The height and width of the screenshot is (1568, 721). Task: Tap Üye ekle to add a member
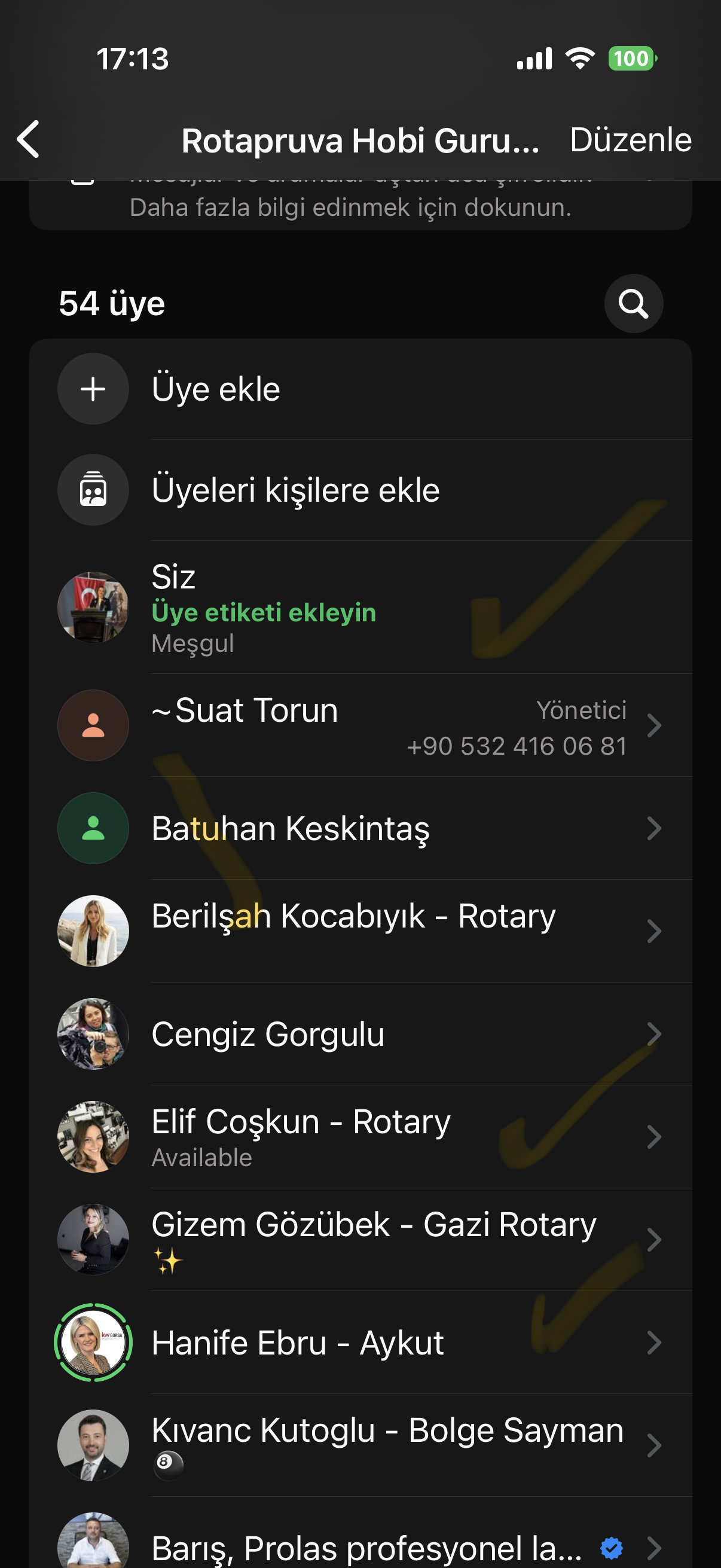pos(216,389)
